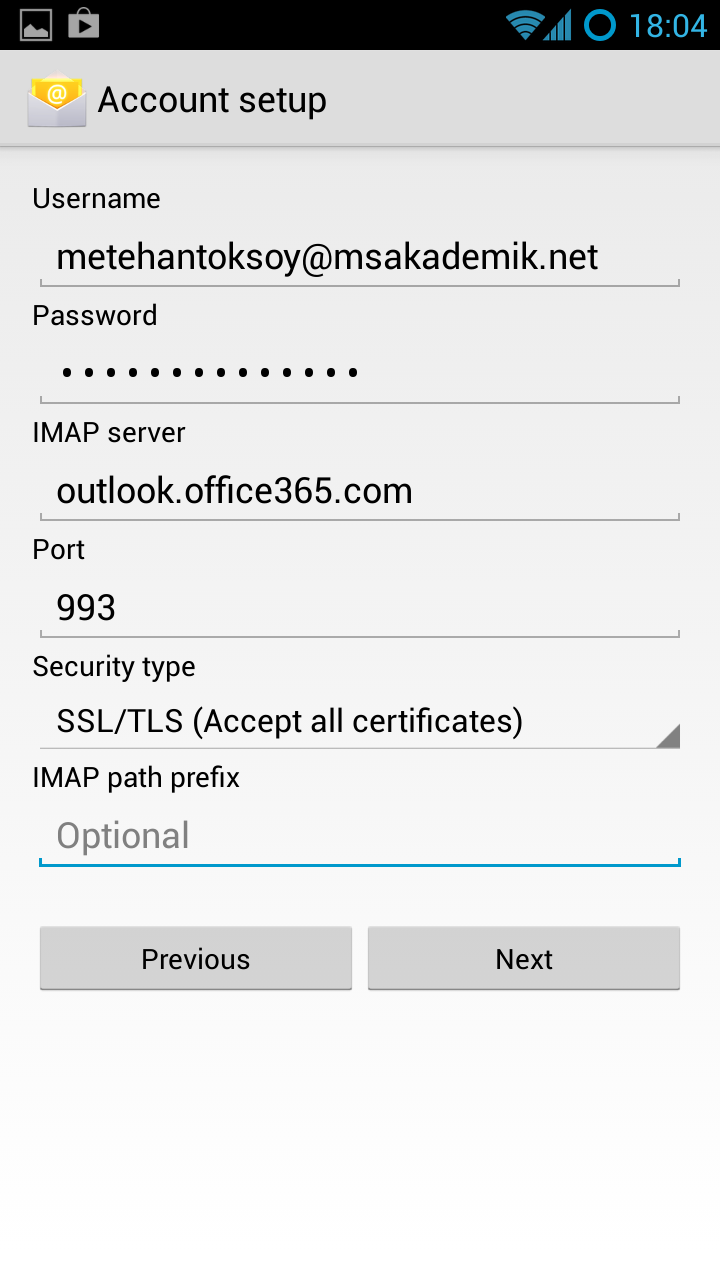Continue with the Next button
This screenshot has height=1280, width=720.
pos(524,959)
